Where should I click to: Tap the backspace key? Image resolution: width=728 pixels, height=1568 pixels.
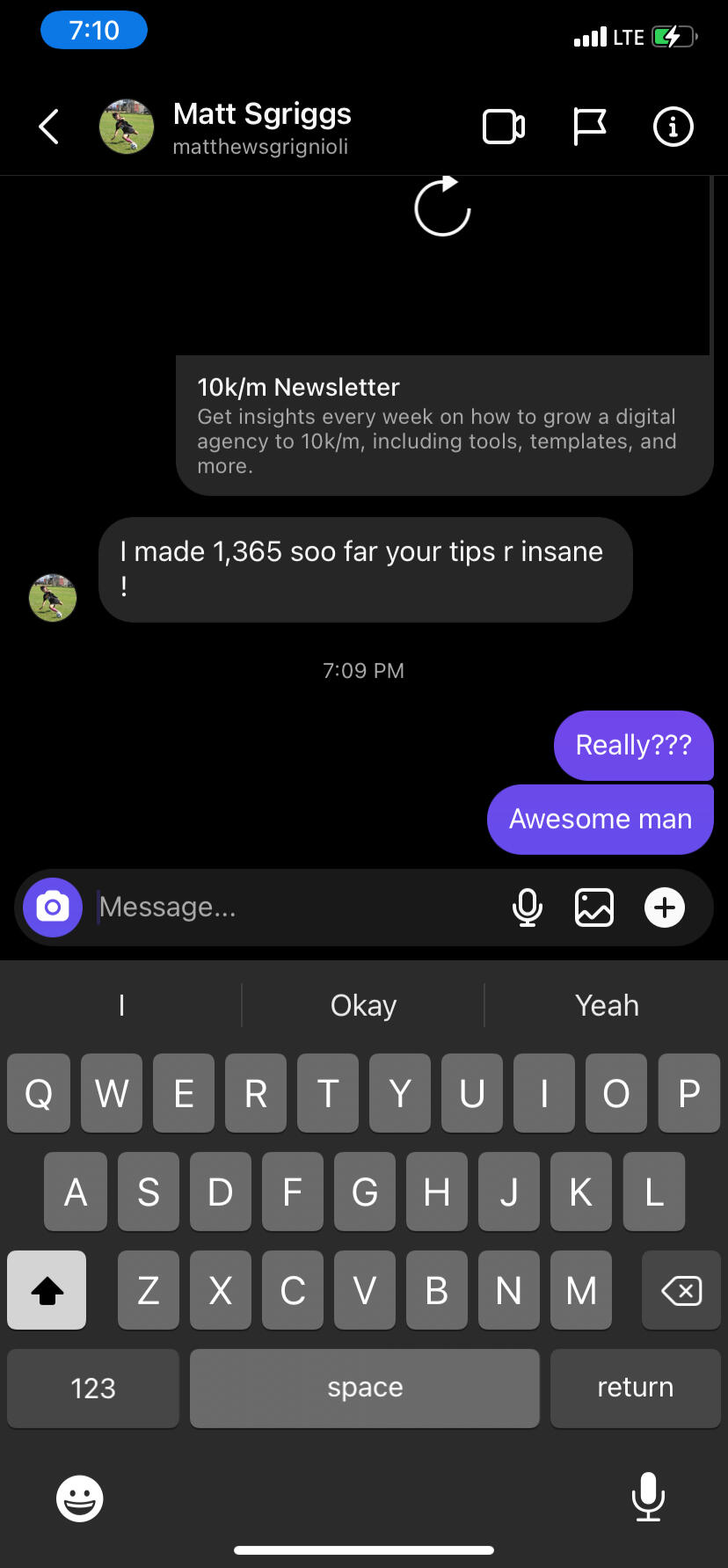point(681,1290)
